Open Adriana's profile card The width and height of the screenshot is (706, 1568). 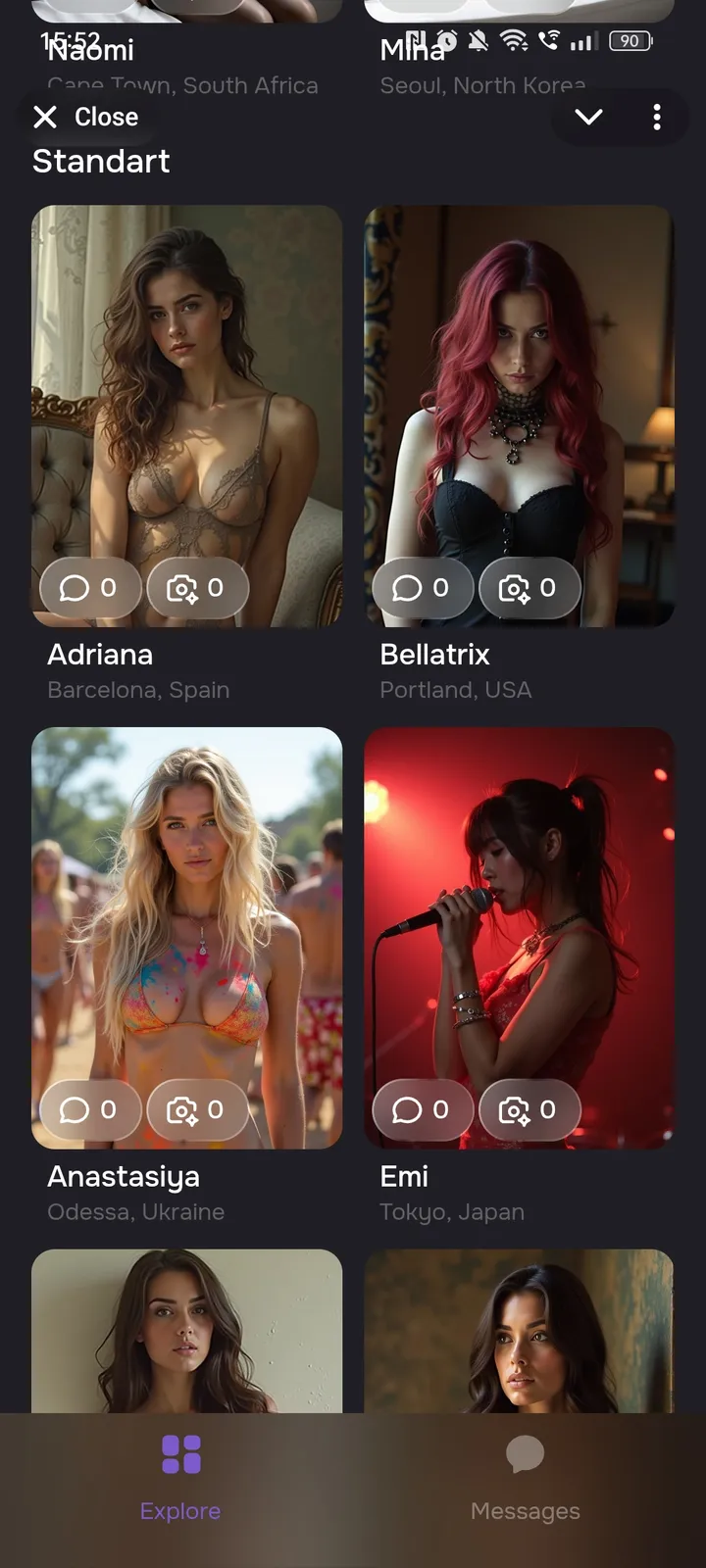tap(186, 392)
